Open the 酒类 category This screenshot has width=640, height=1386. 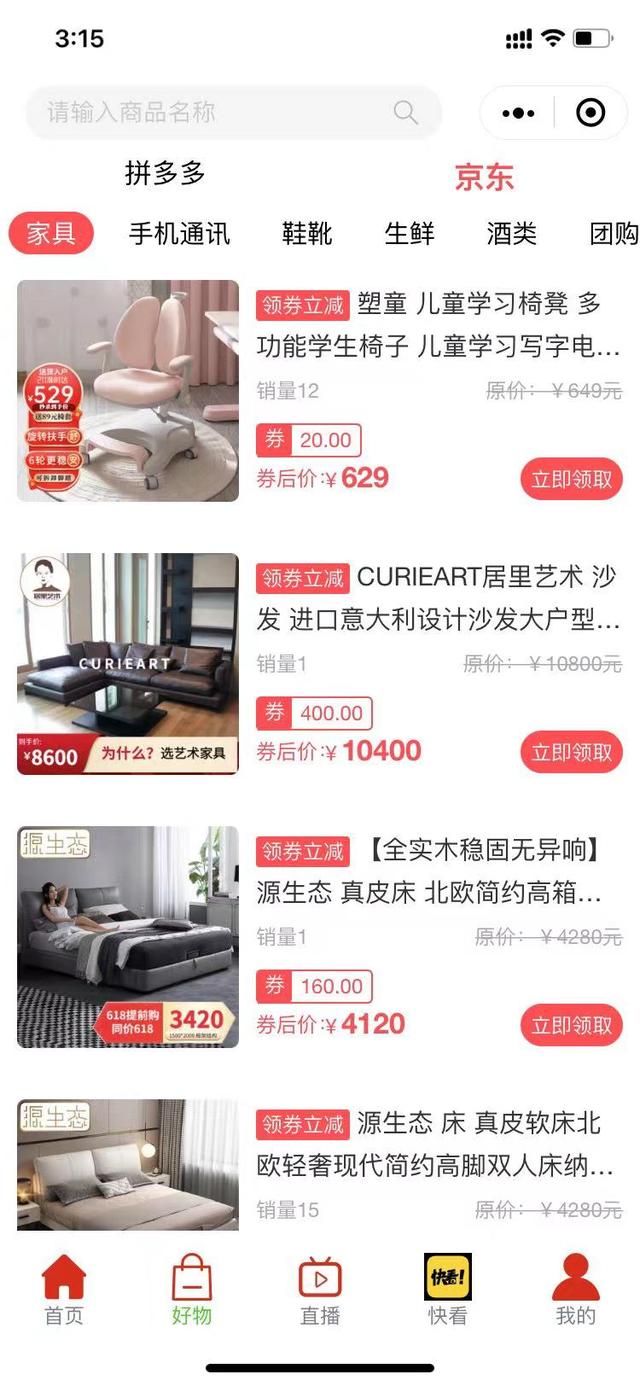[x=512, y=234]
